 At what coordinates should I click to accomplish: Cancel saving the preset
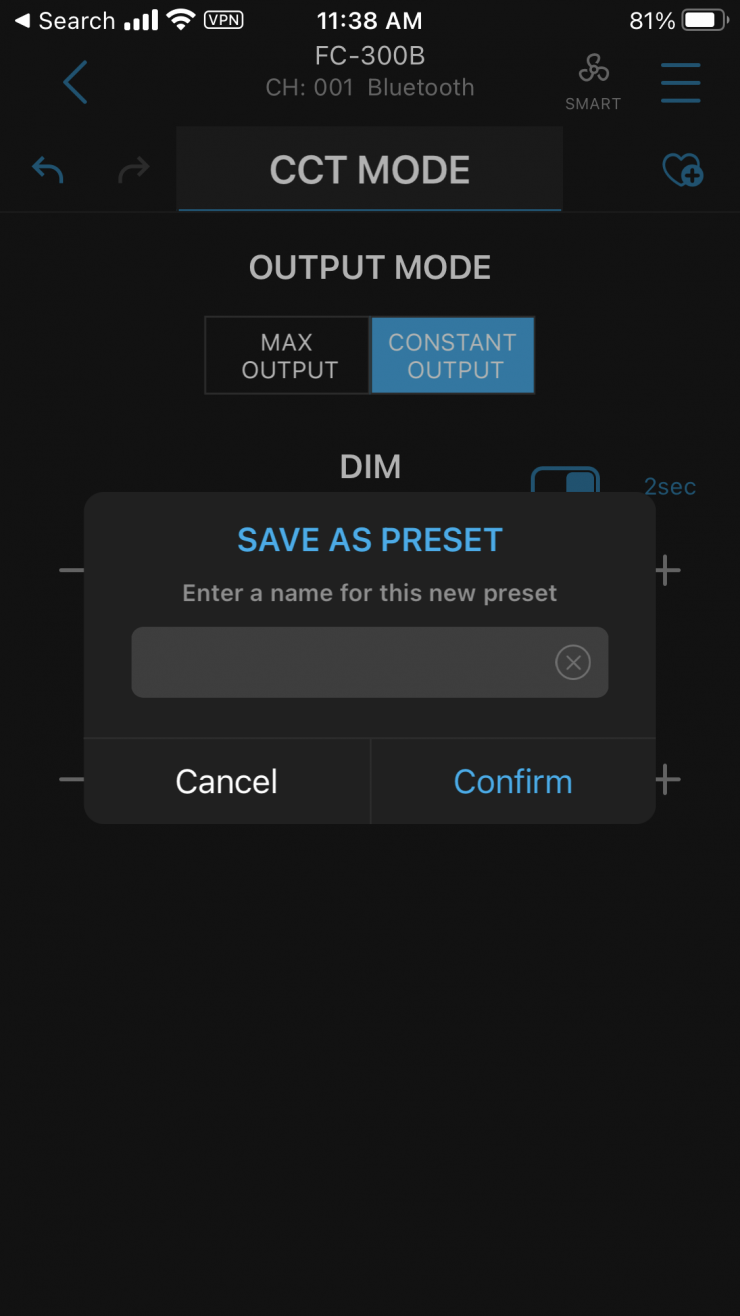click(x=227, y=781)
